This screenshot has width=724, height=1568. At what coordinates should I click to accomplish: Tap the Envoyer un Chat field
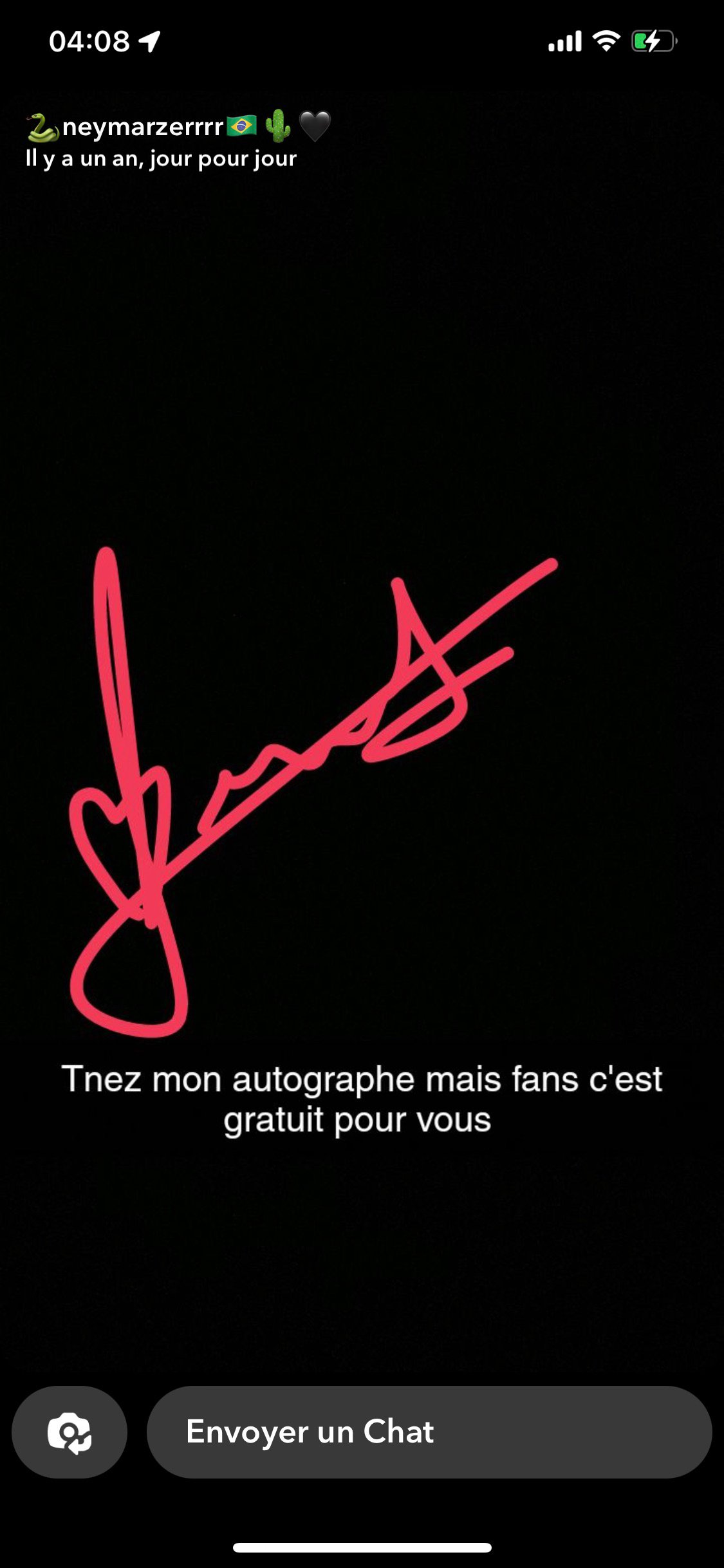pos(429,1432)
